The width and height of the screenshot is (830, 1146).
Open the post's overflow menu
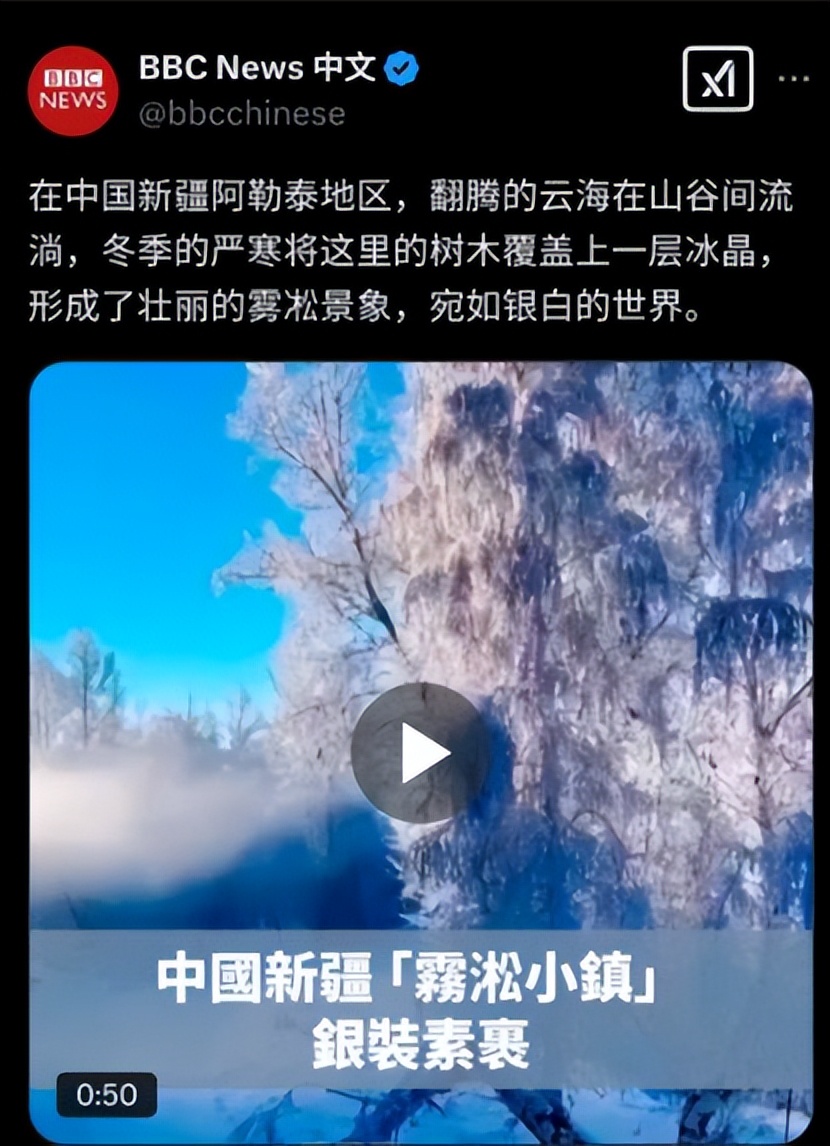[793, 78]
